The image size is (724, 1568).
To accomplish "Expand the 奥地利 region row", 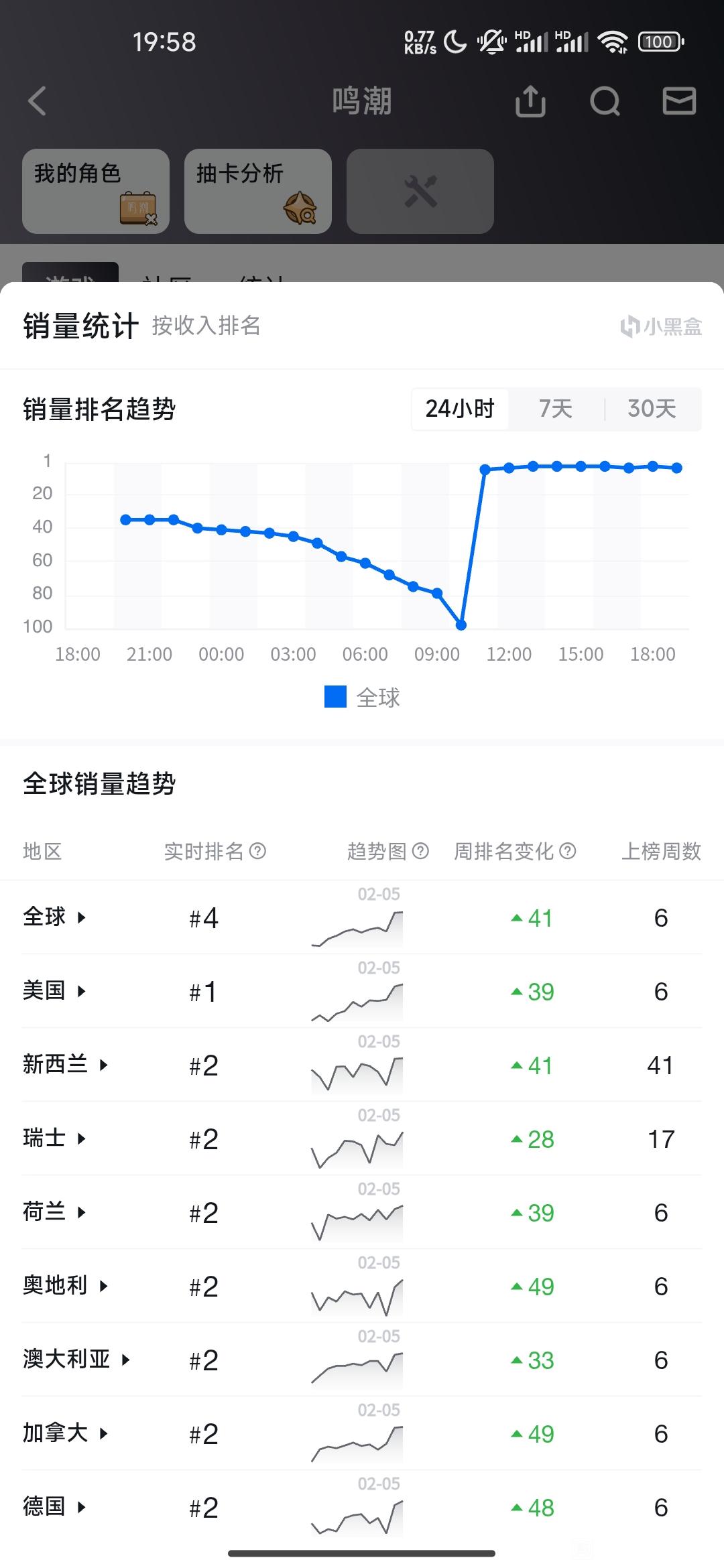I will pyautogui.click(x=65, y=1285).
